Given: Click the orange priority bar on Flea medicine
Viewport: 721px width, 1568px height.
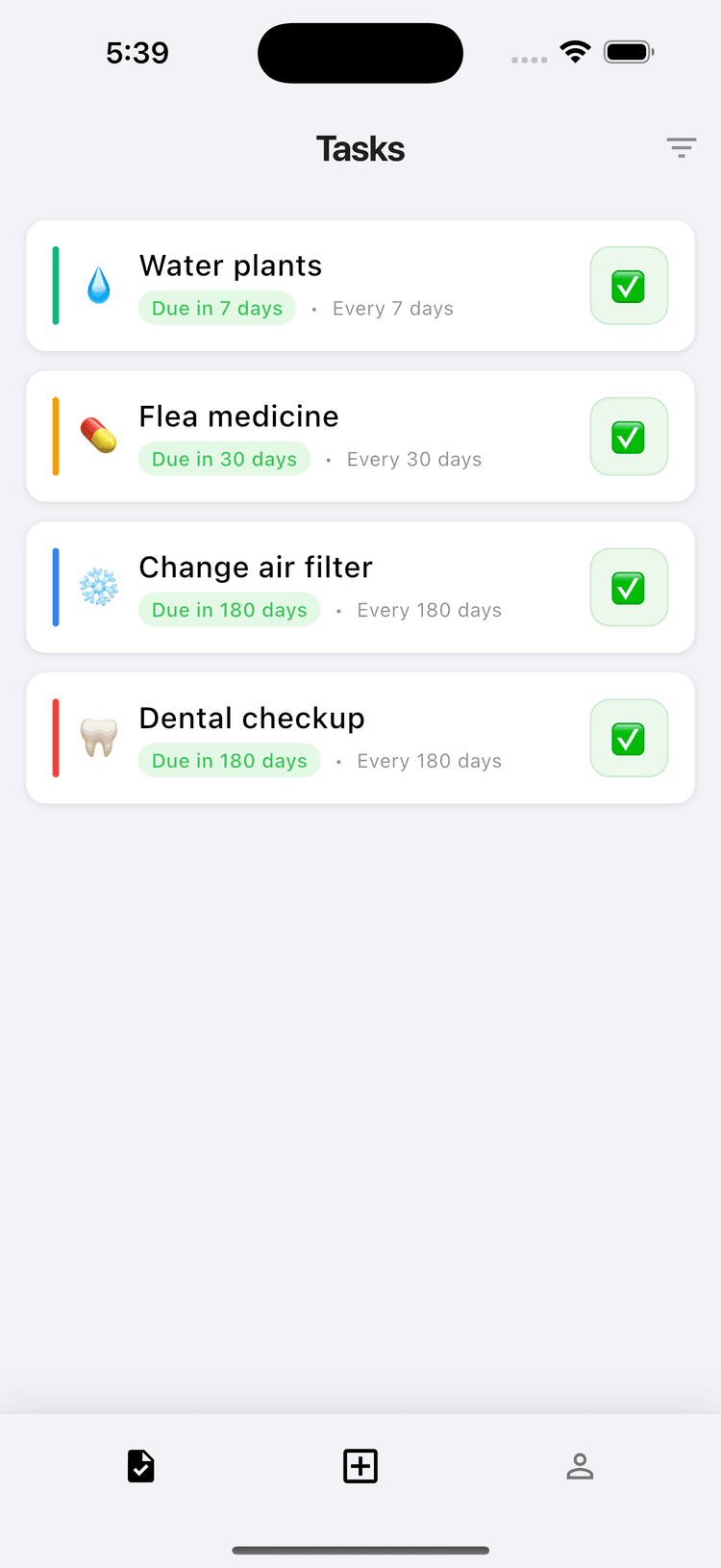Looking at the screenshot, I should pos(56,436).
